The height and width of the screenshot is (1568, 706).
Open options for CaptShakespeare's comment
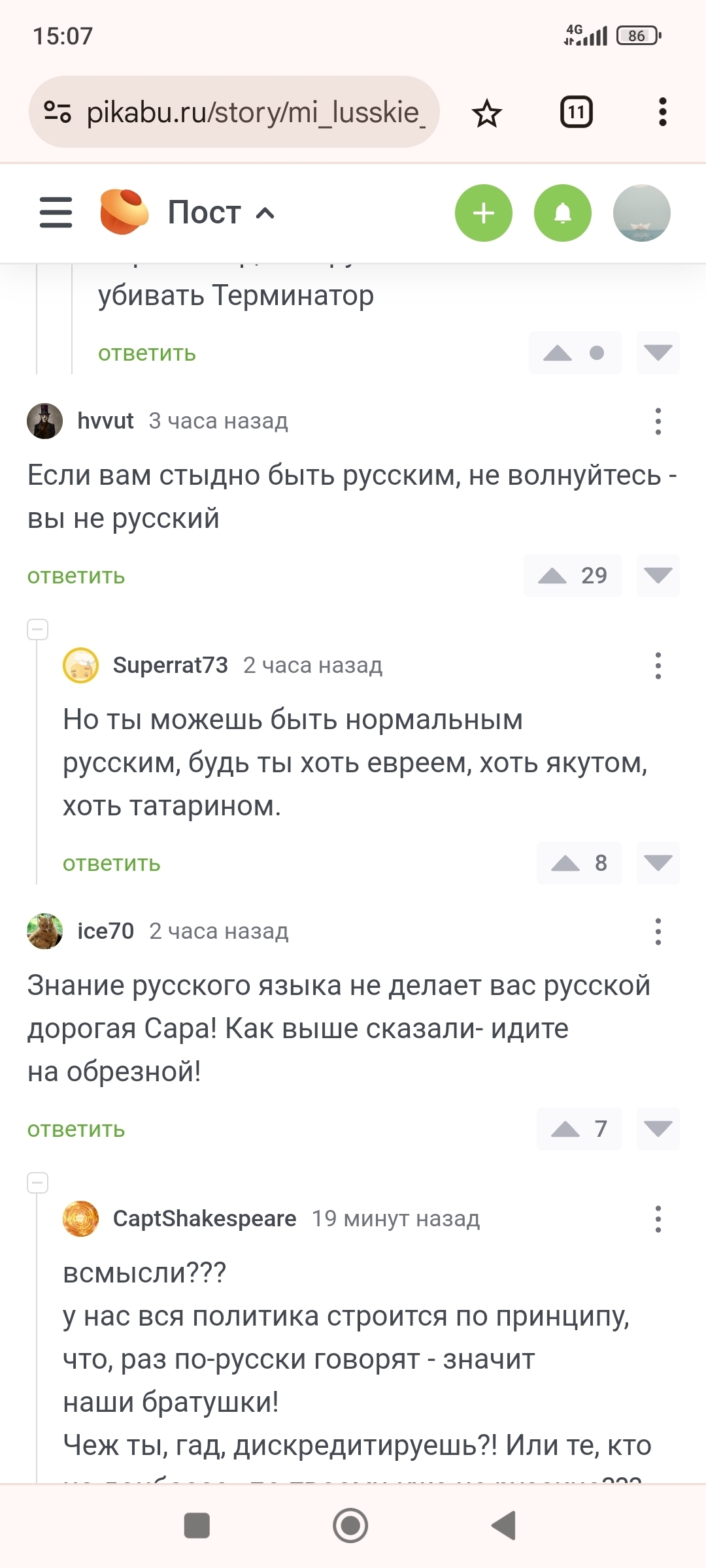coord(658,1219)
